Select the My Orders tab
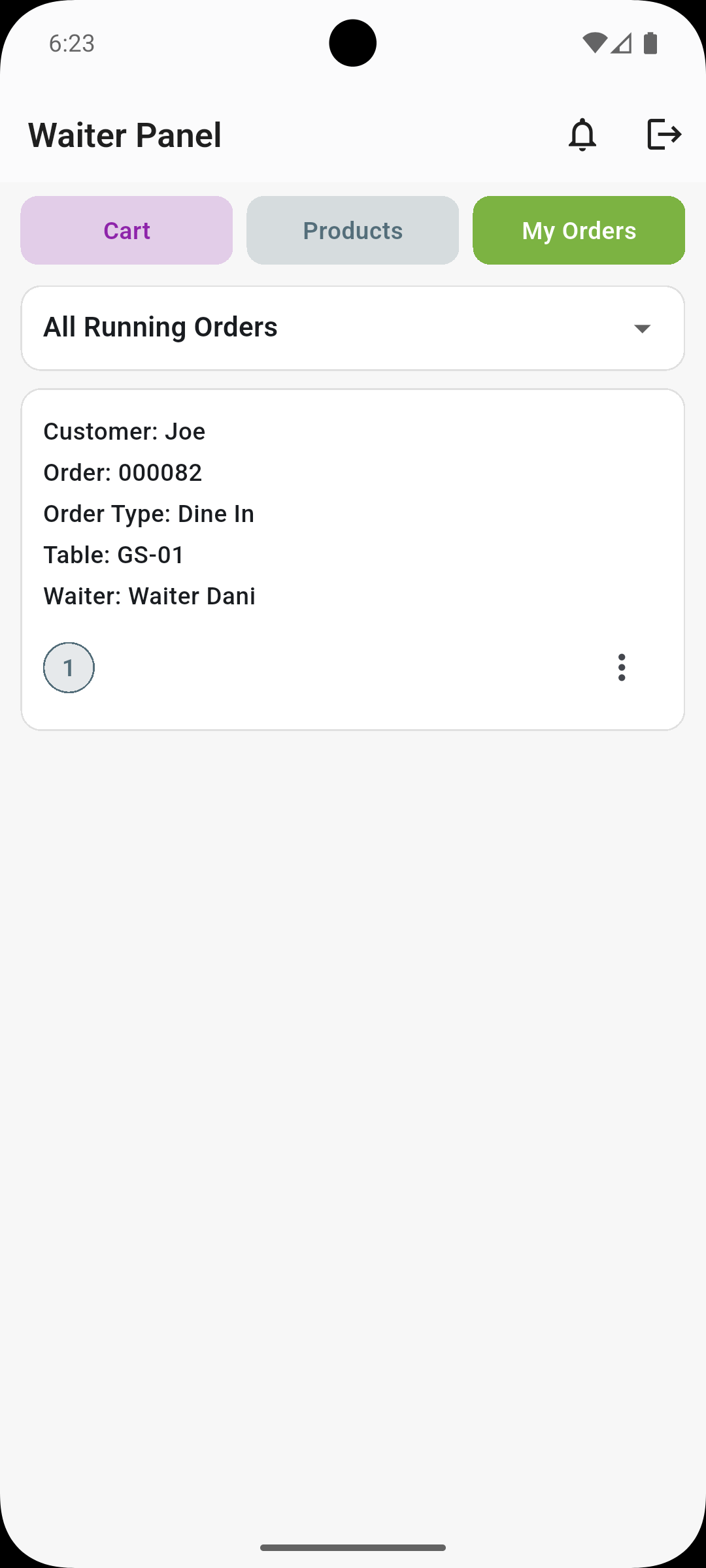The width and height of the screenshot is (706, 1568). point(579,230)
